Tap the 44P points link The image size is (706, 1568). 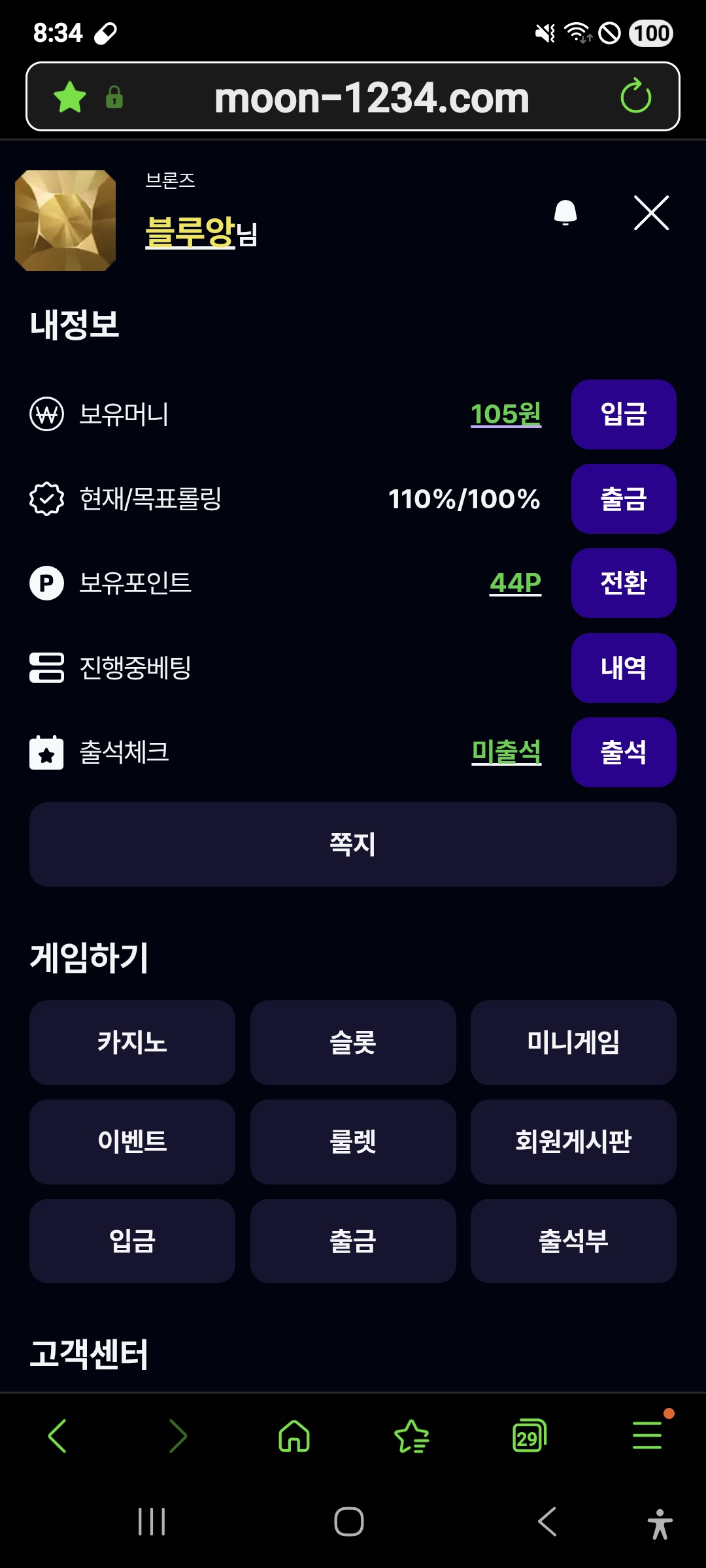point(515,583)
